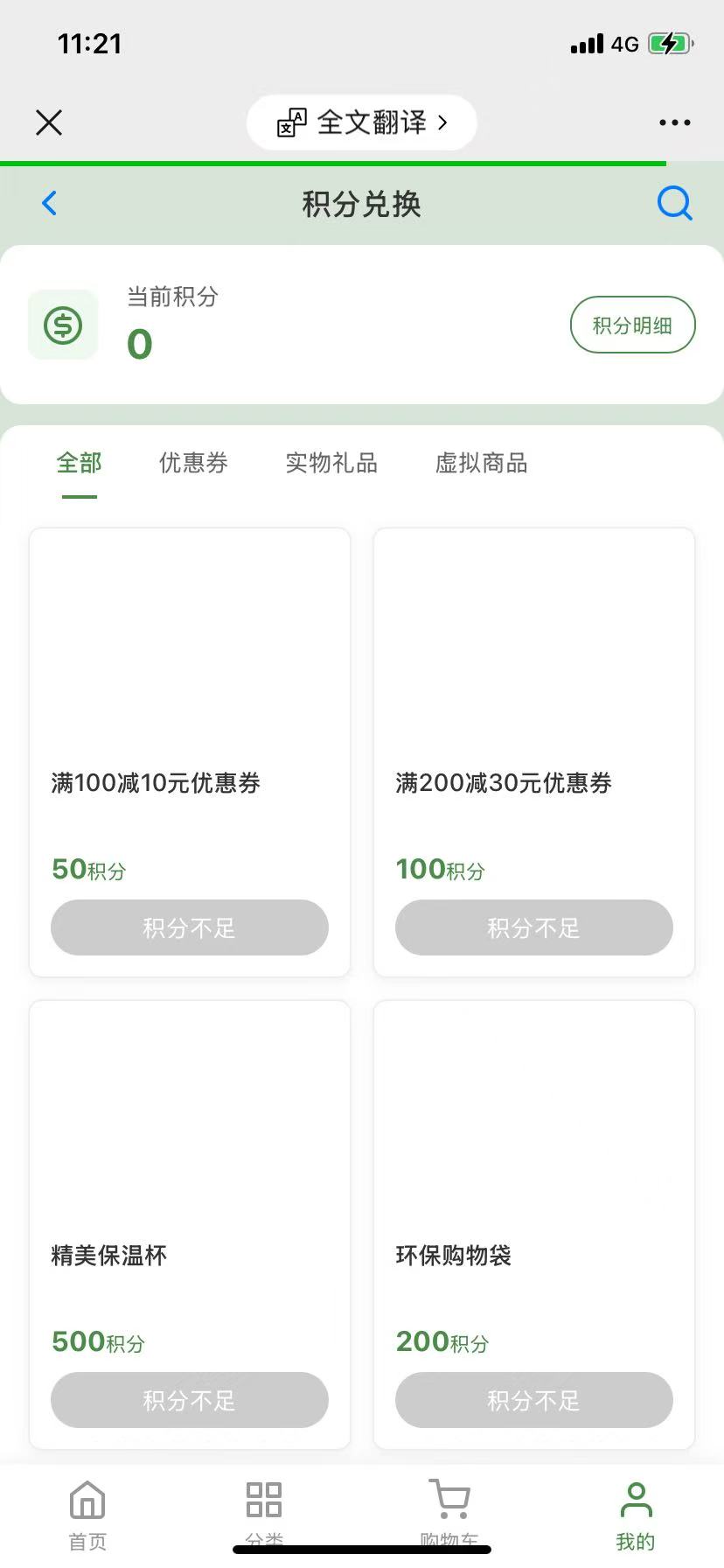Switch to the 分类 categories tab
Viewport: 724px width, 1568px height.
(x=264, y=1512)
